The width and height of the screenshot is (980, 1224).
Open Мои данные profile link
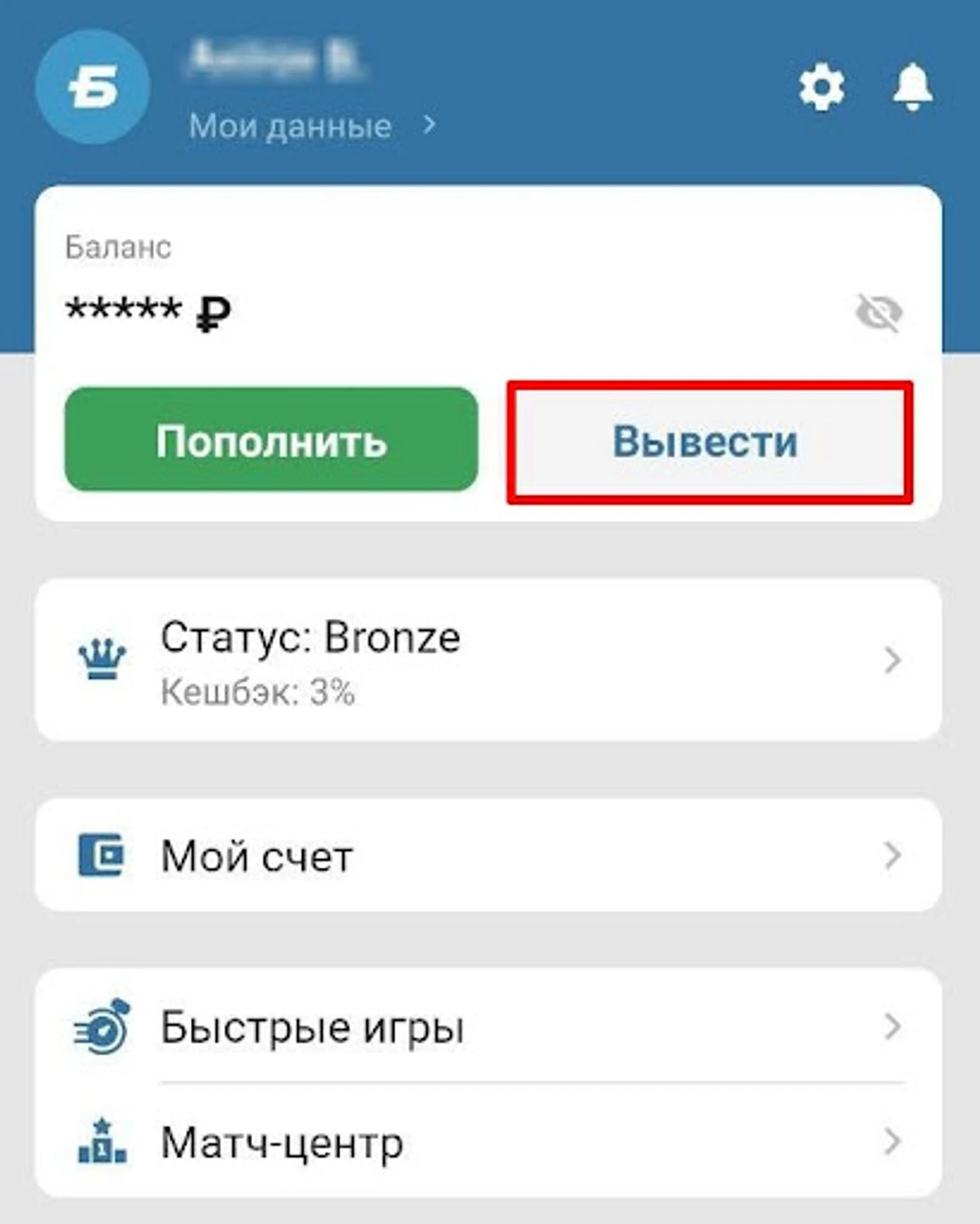tap(311, 126)
